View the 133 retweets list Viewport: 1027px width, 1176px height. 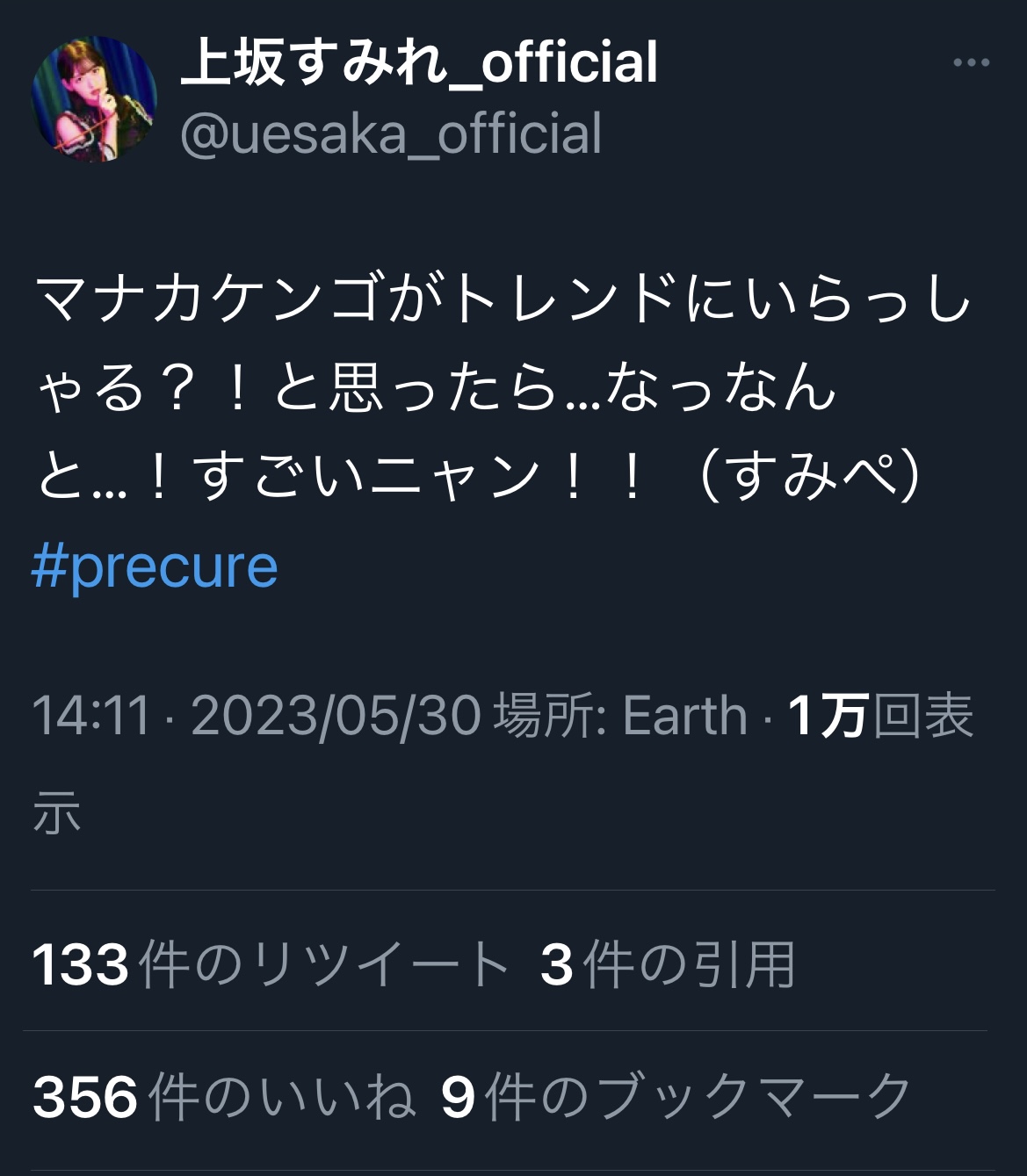pyautogui.click(x=271, y=964)
